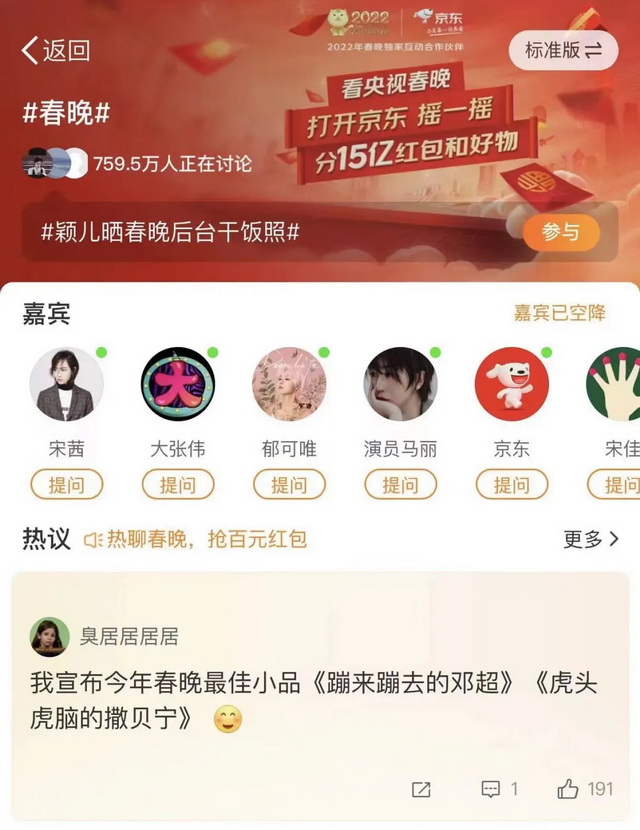The image size is (640, 830).
Task: Comment on 臭居居居居's post
Action: (499, 789)
